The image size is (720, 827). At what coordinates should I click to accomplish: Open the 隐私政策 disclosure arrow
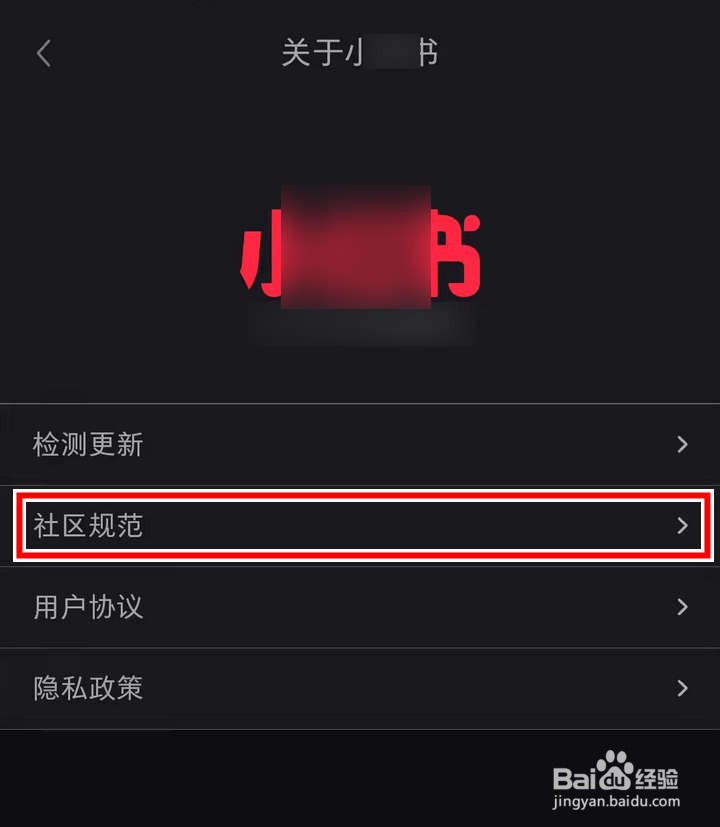683,688
